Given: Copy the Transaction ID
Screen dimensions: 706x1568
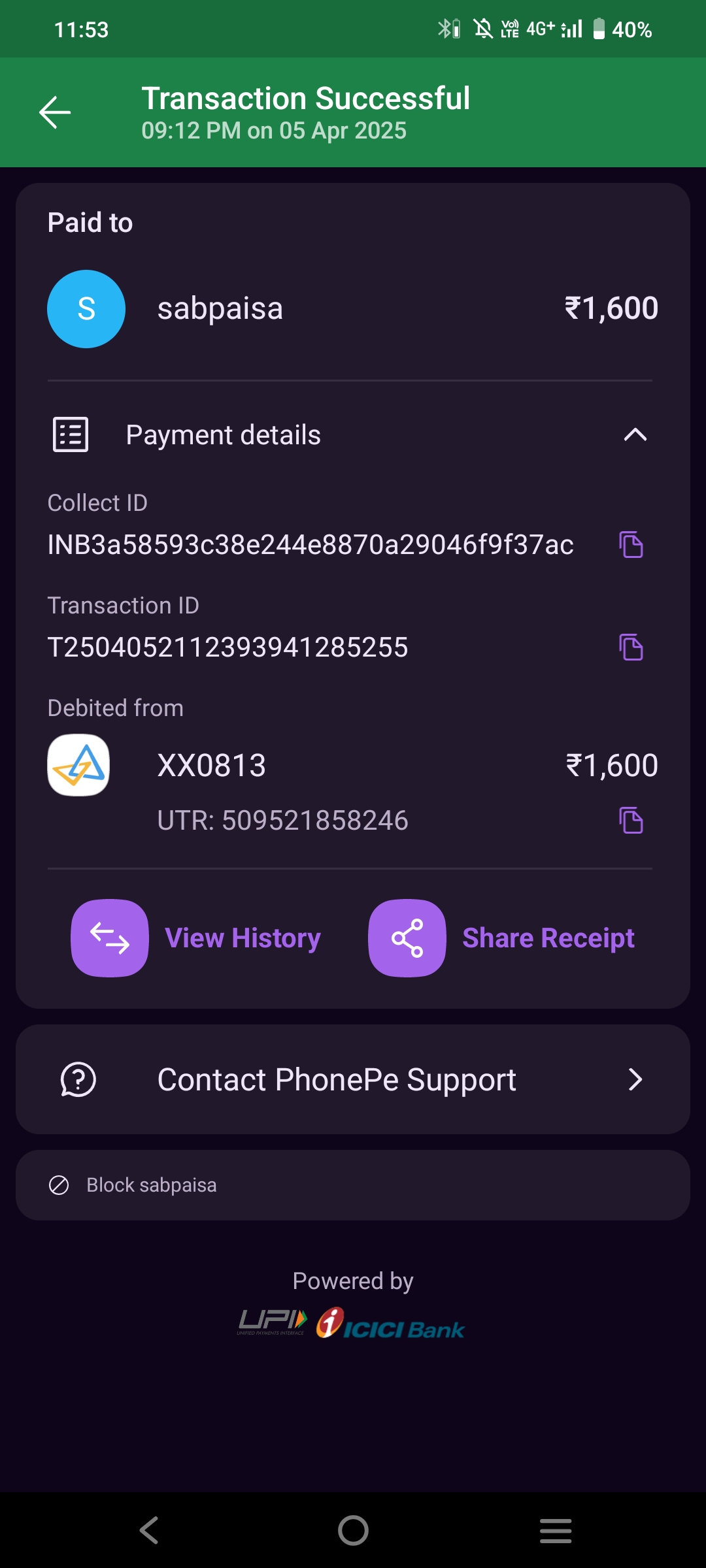Looking at the screenshot, I should [x=631, y=647].
